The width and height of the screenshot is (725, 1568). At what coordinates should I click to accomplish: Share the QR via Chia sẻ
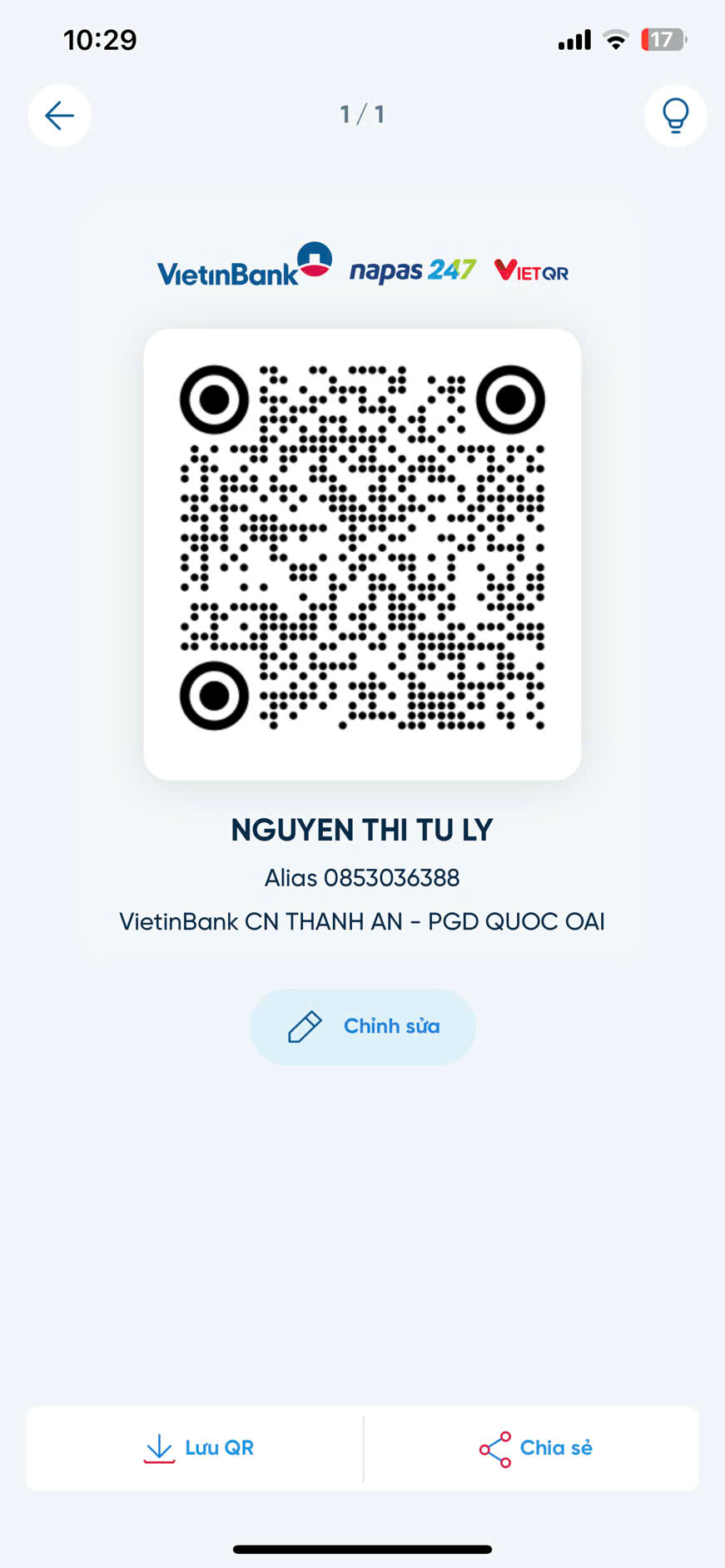531,1448
